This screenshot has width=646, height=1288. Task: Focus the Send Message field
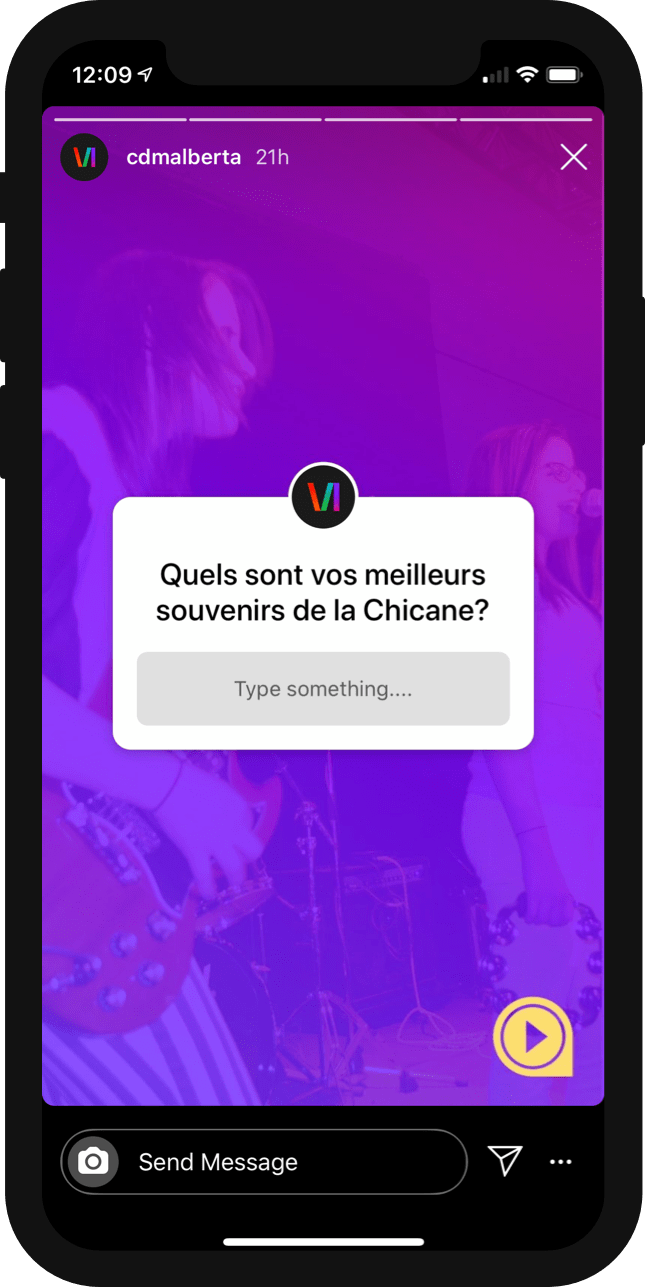[x=290, y=1162]
